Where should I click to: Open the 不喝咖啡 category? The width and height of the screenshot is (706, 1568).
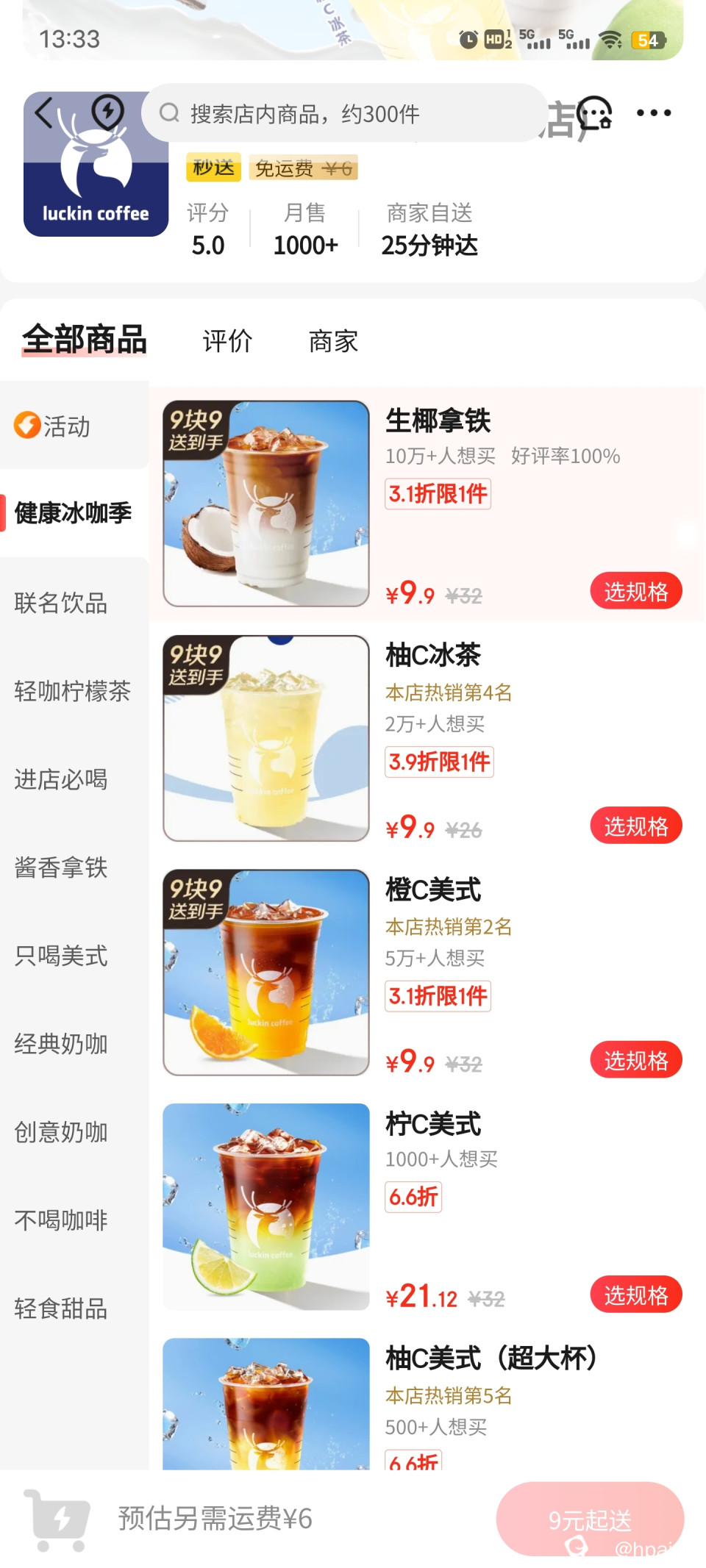coord(61,1220)
